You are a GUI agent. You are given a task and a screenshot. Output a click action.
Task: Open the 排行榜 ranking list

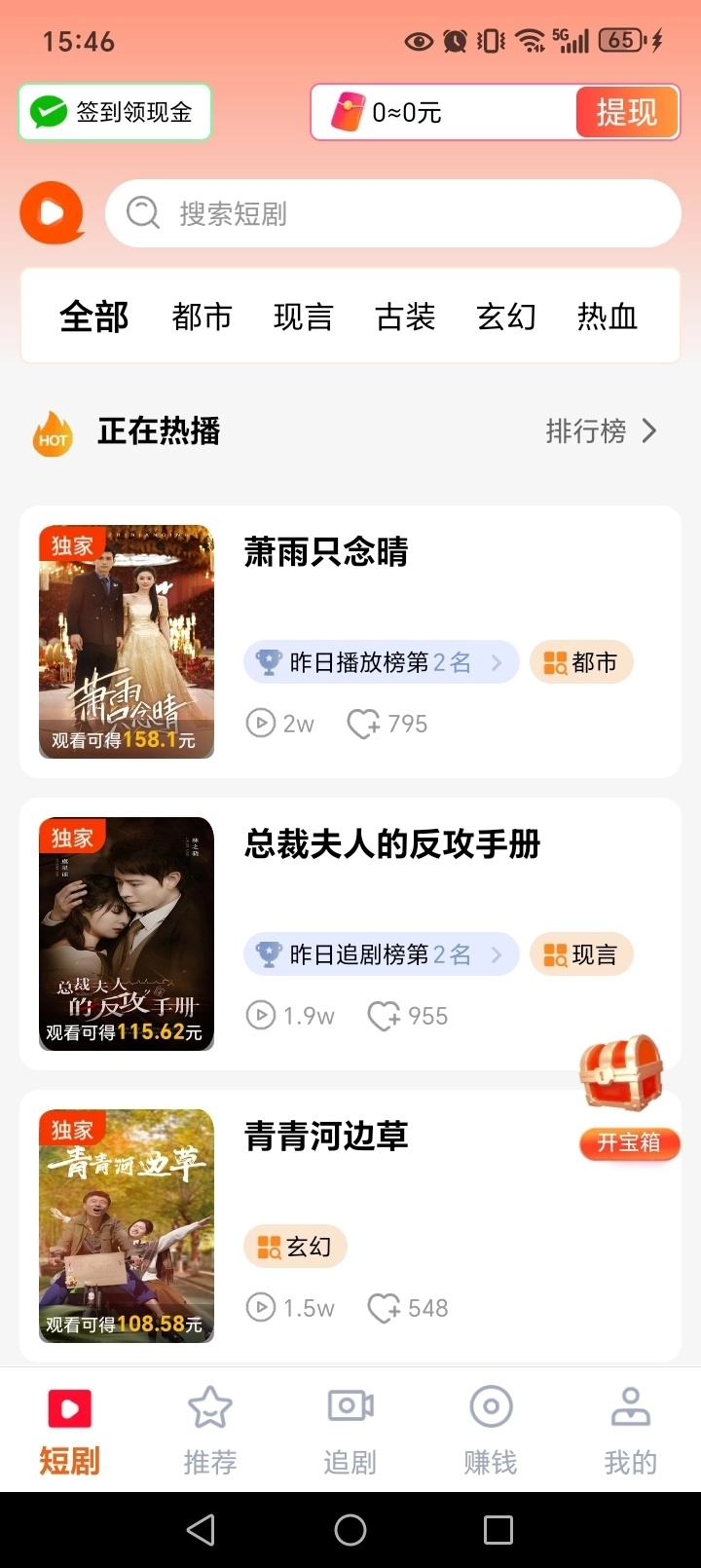click(601, 430)
